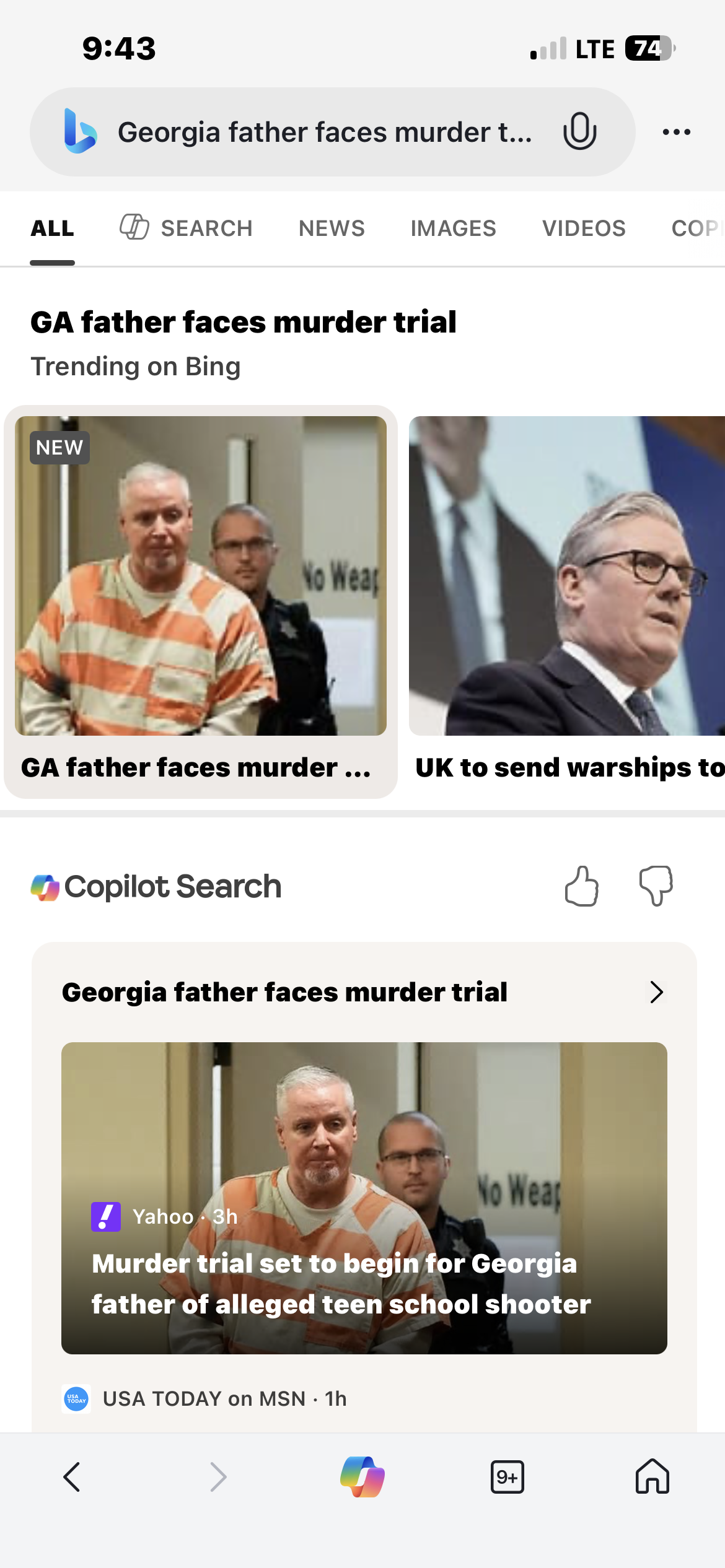The width and height of the screenshot is (725, 1568).
Task: Select the All tab
Action: pos(53,228)
